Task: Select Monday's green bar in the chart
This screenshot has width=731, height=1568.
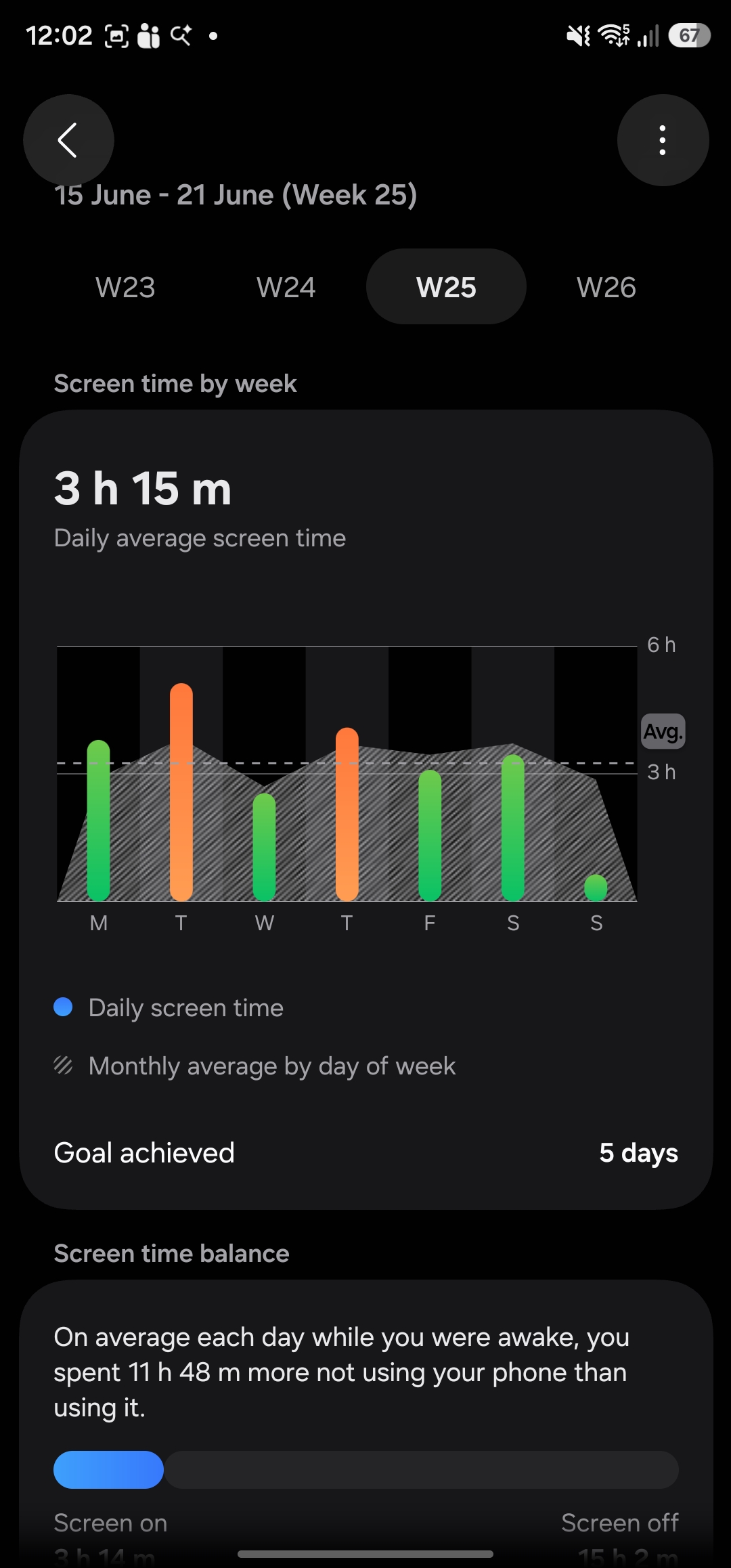Action: [99, 821]
